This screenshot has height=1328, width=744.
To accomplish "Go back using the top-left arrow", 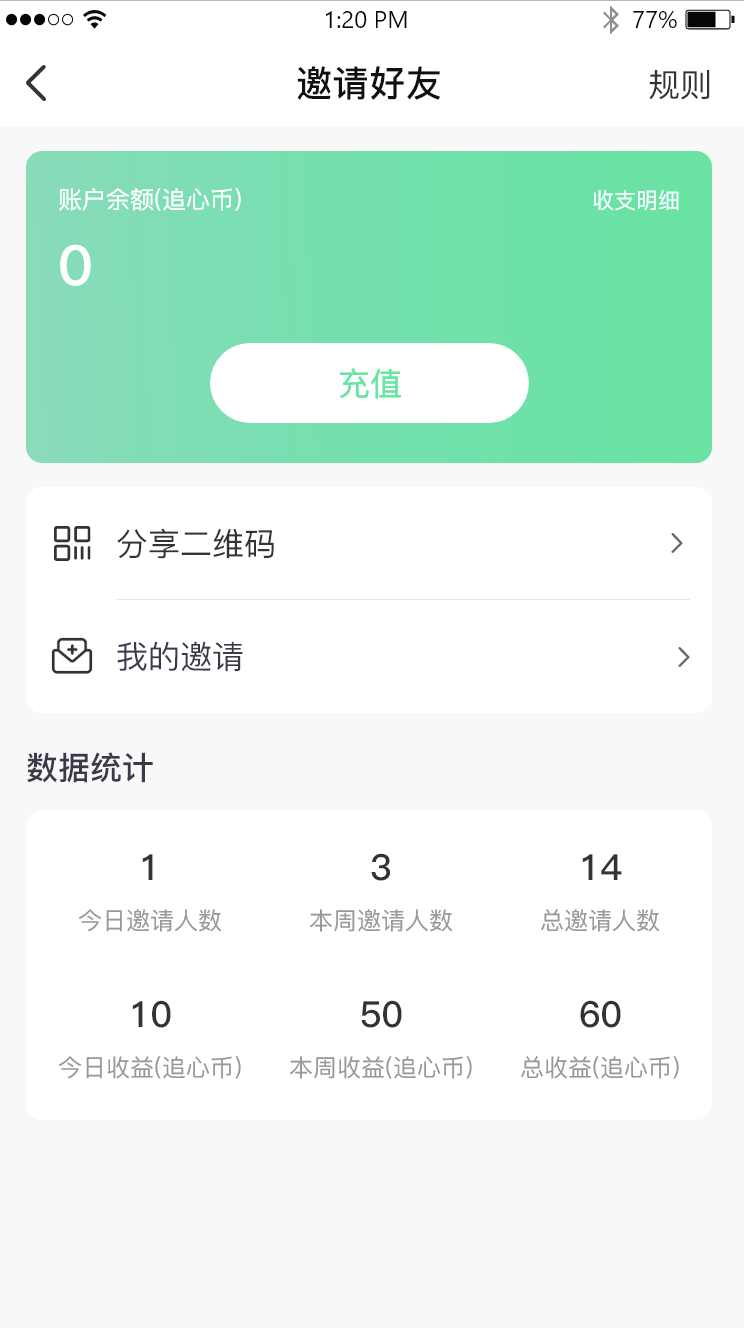I will tap(36, 83).
